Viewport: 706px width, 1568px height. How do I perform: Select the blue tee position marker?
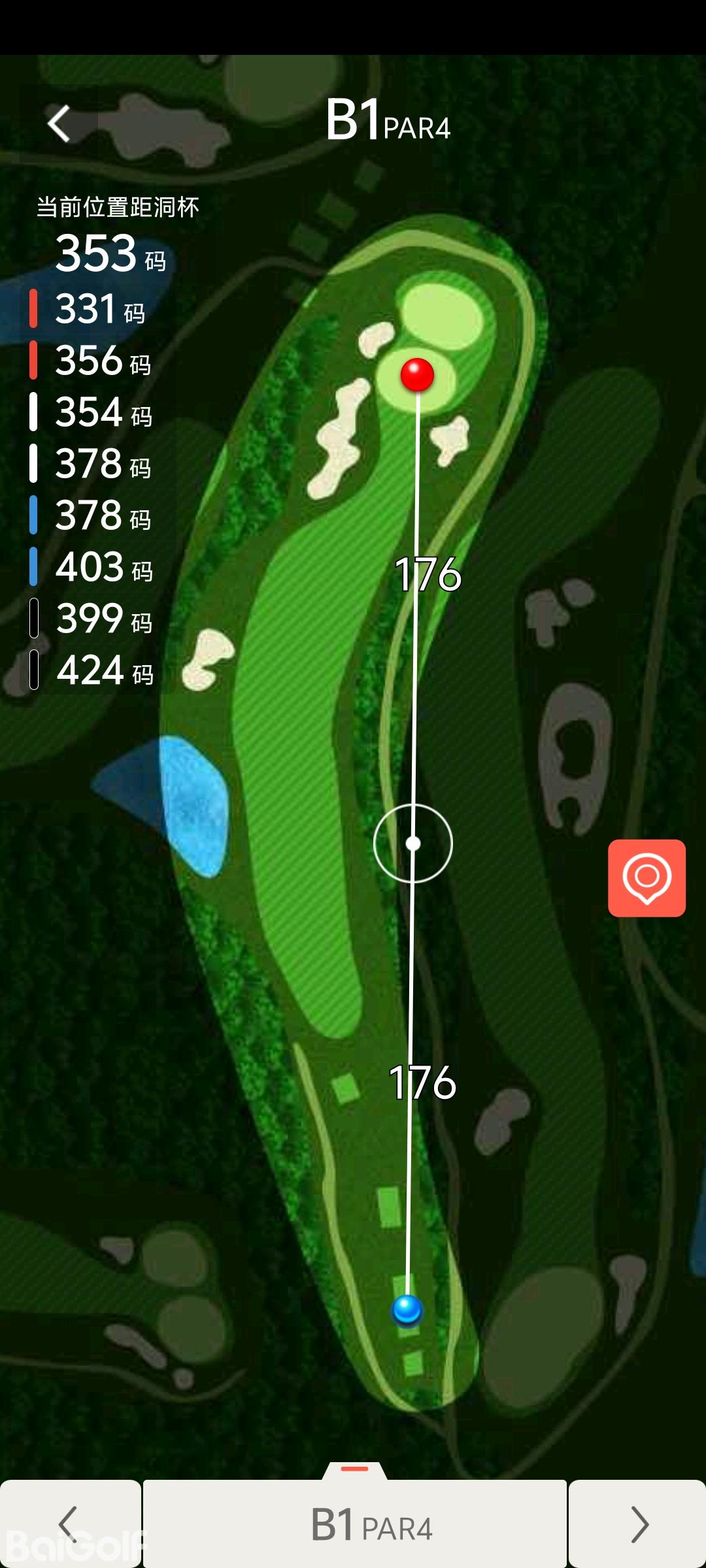pyautogui.click(x=407, y=1309)
